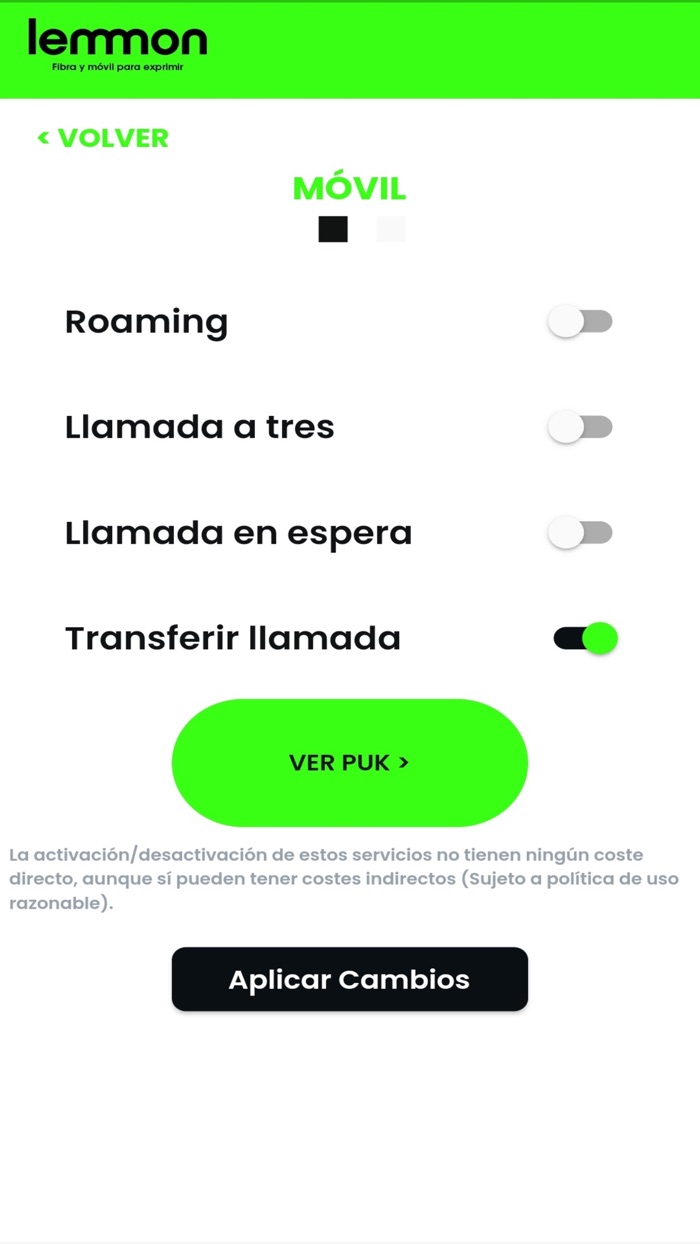Image resolution: width=700 pixels, height=1244 pixels.
Task: Tap the VER PUK button
Action: (x=350, y=763)
